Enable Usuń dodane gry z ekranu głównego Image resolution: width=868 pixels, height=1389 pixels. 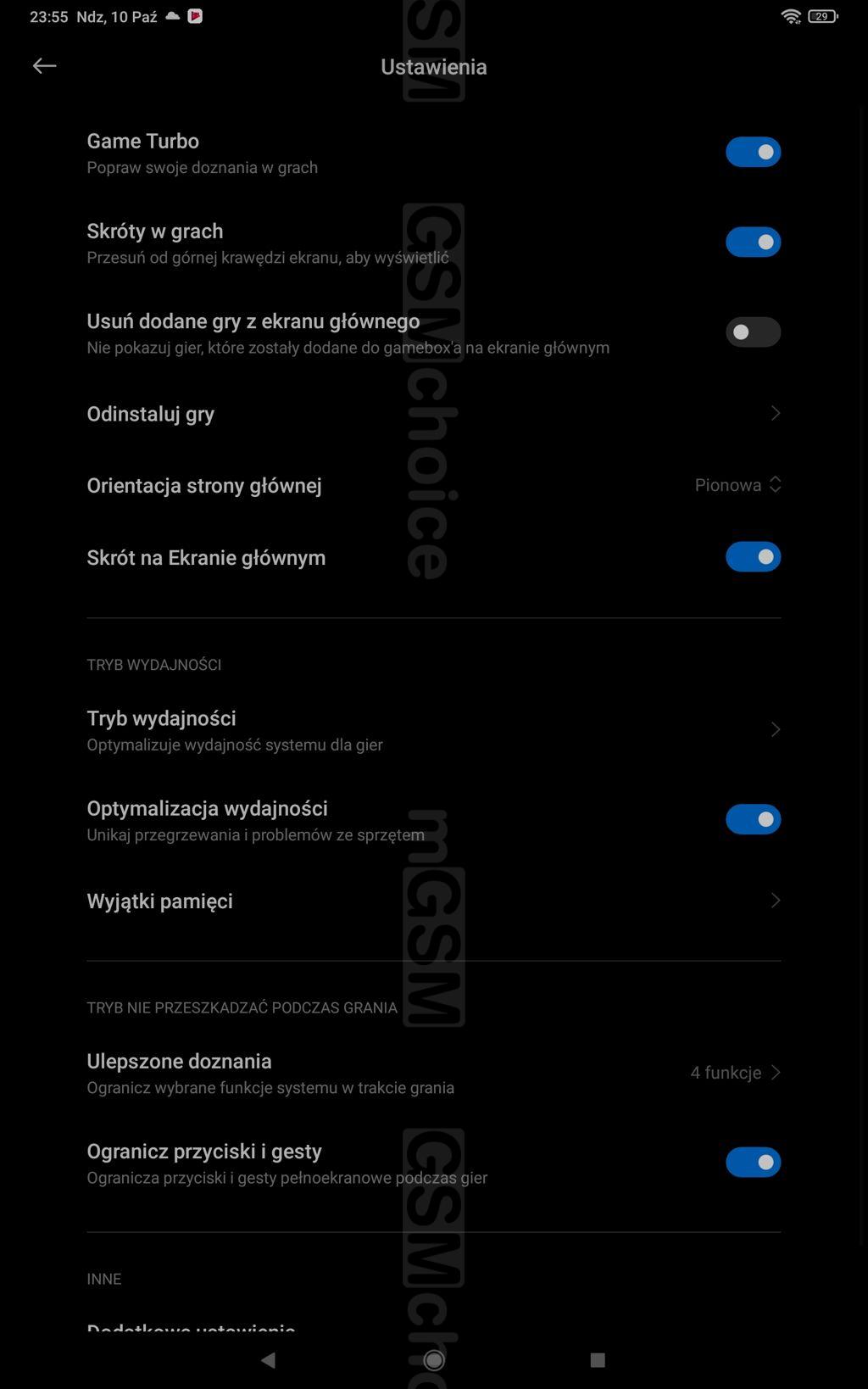coord(753,332)
